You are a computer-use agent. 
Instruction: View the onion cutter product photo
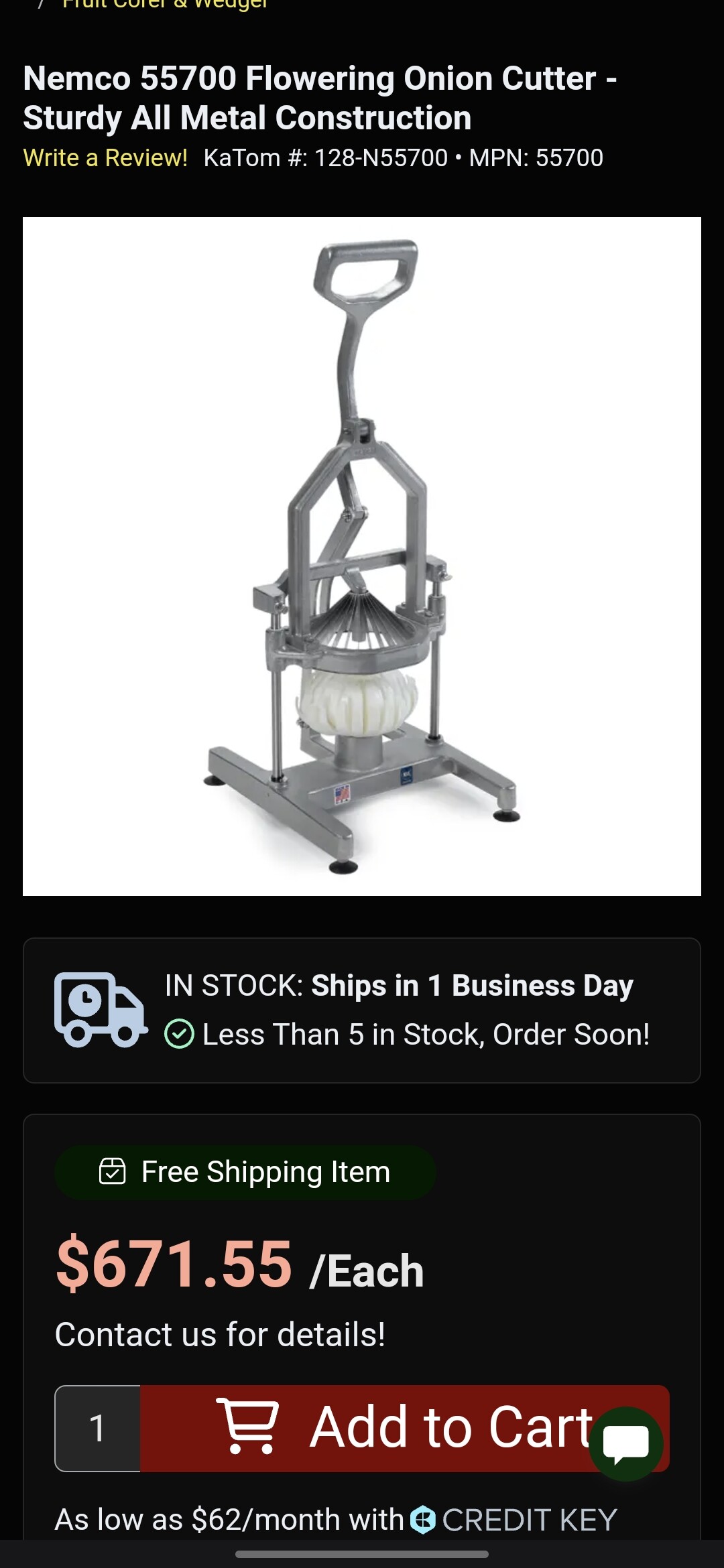point(362,556)
